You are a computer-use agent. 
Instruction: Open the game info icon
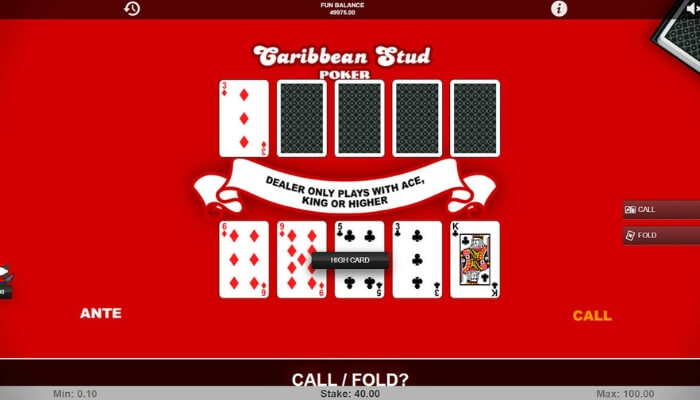(559, 8)
